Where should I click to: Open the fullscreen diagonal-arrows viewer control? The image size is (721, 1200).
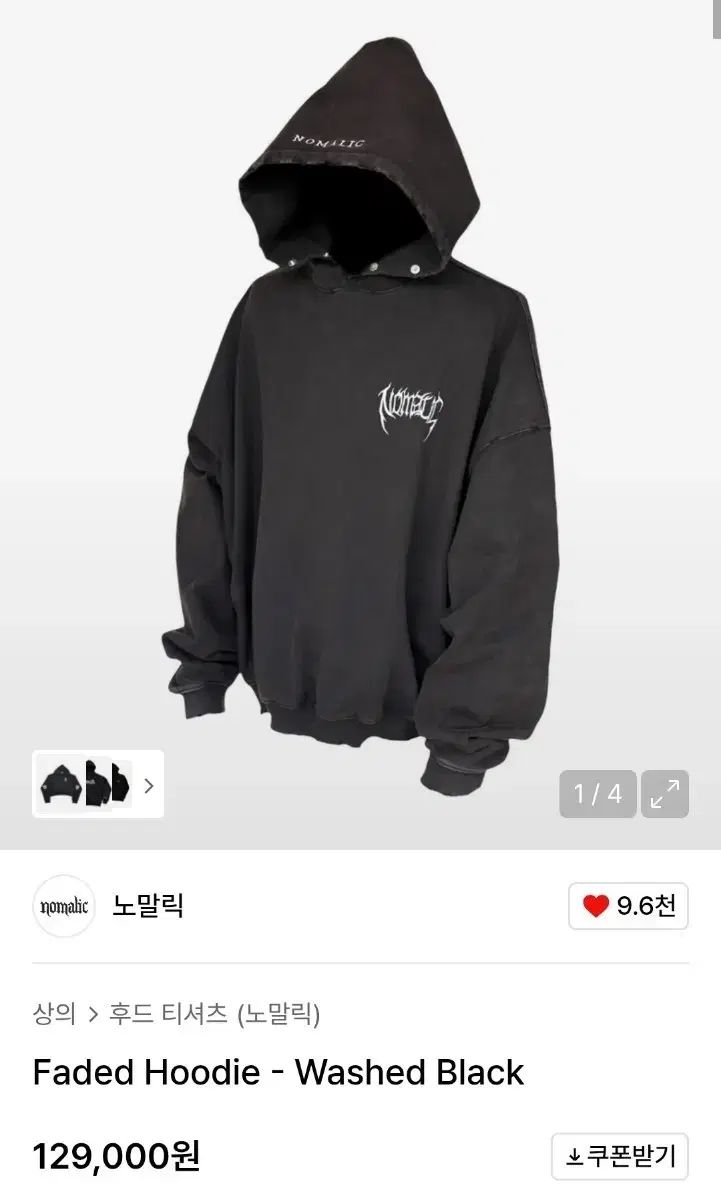point(664,793)
